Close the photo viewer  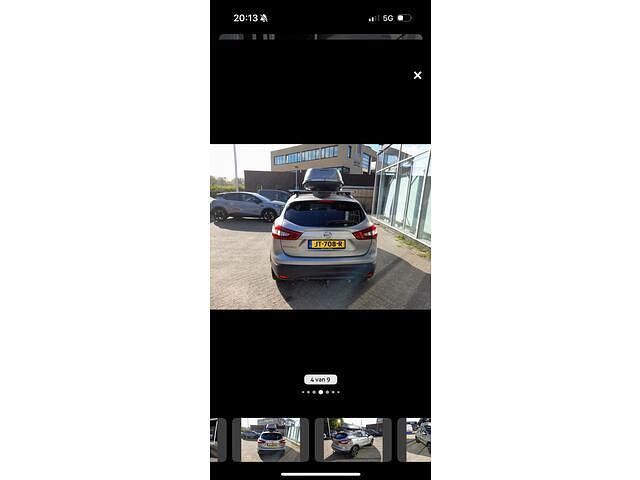tap(417, 75)
